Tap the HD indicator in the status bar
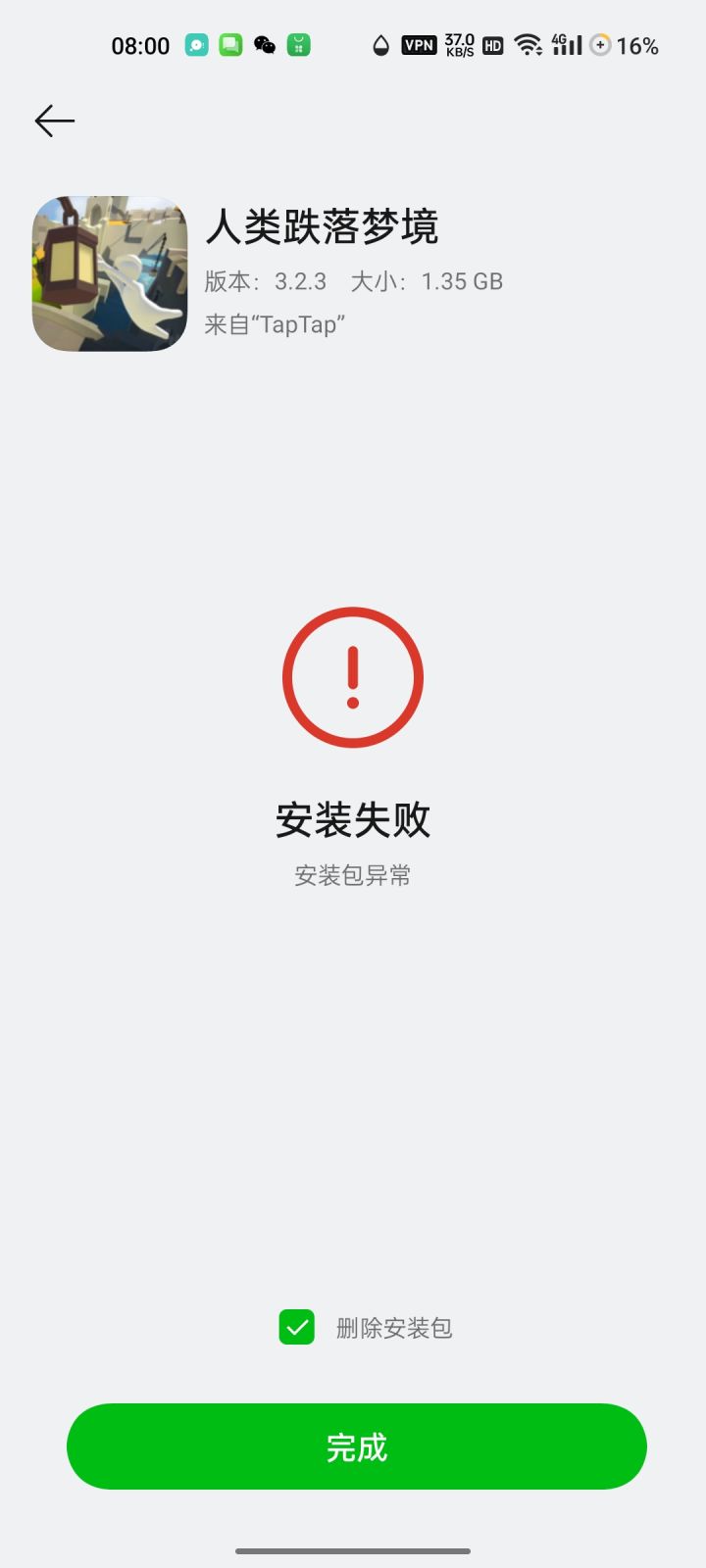706x1568 pixels. [x=491, y=45]
